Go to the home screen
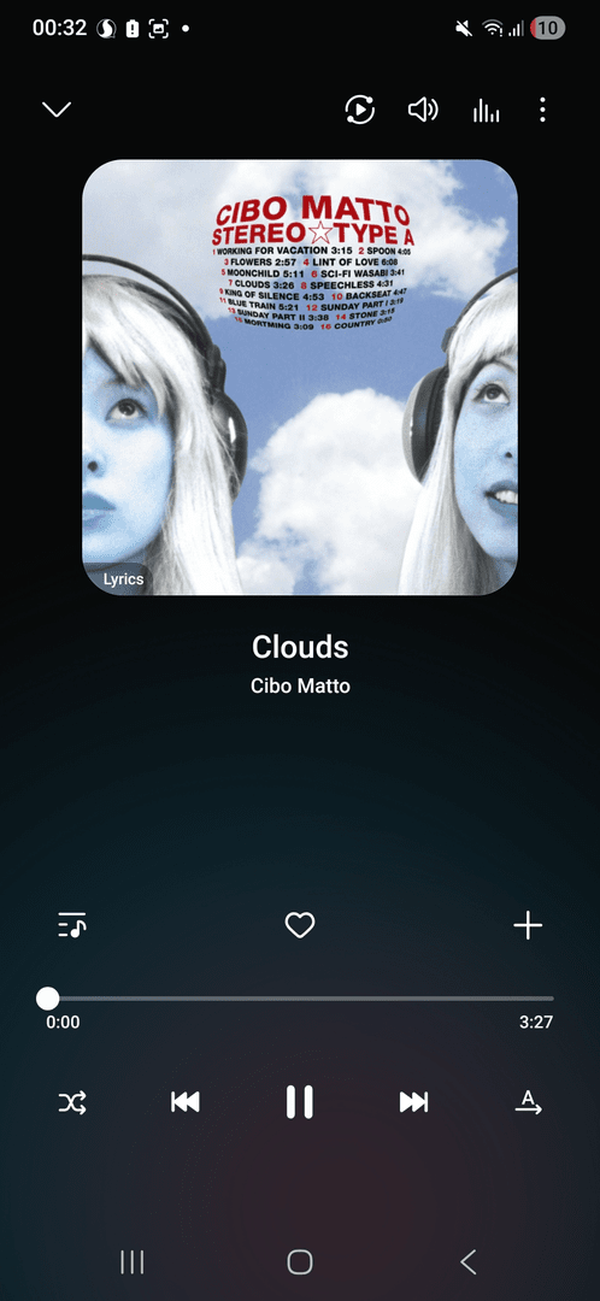The width and height of the screenshot is (600, 1301). pos(300,1262)
